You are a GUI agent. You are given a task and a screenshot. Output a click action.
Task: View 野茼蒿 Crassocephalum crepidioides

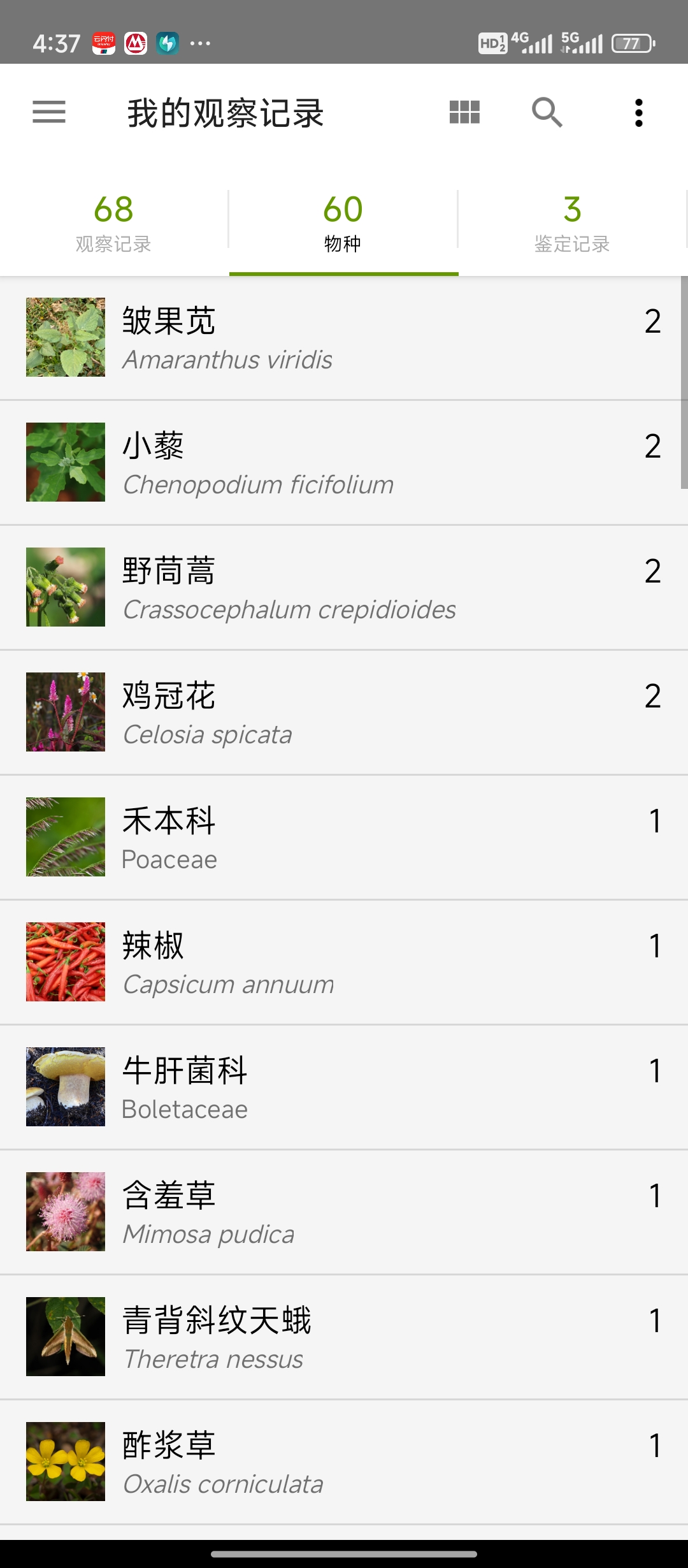tap(344, 588)
